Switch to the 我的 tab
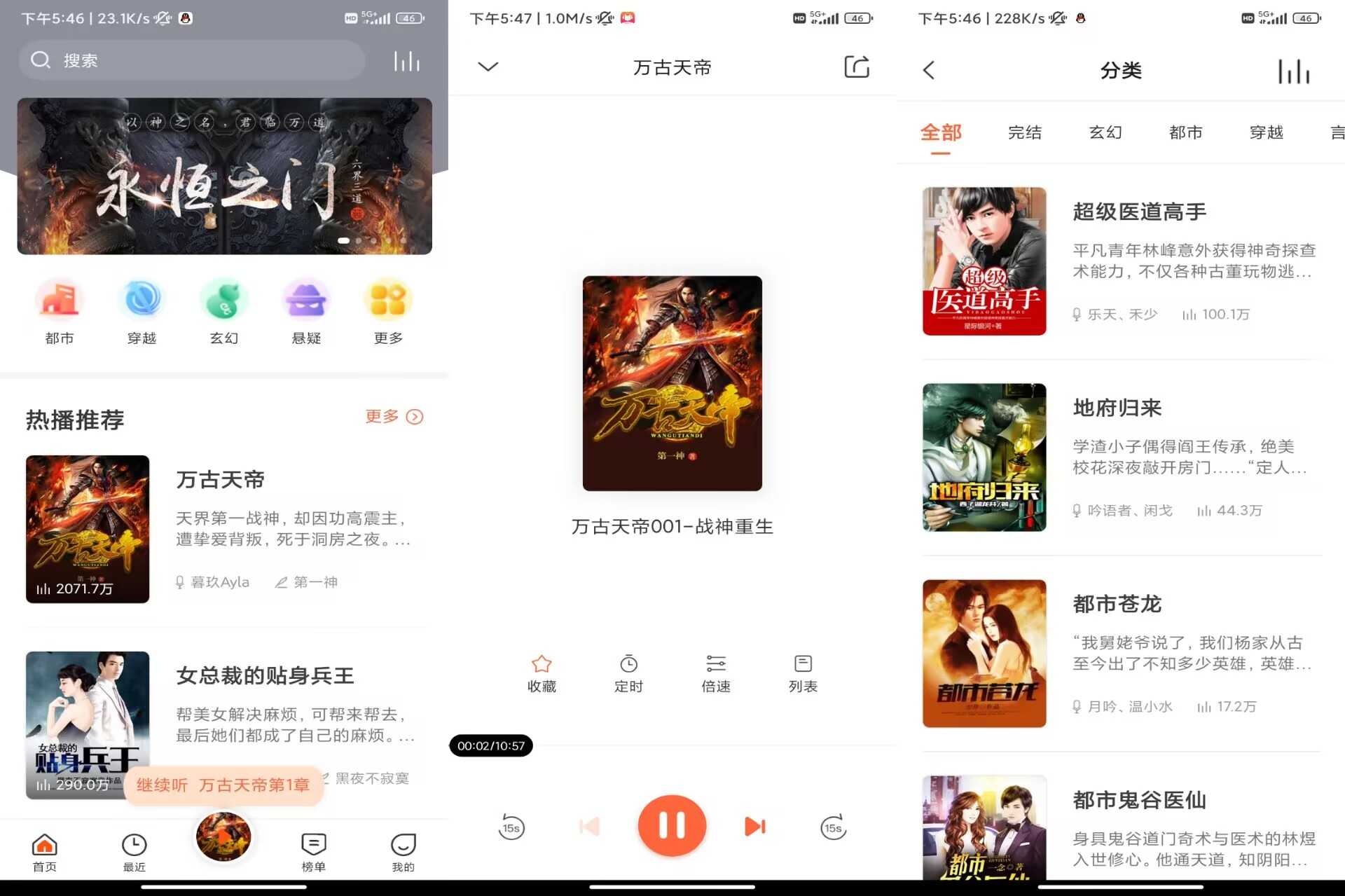The height and width of the screenshot is (896, 1345). click(x=403, y=851)
